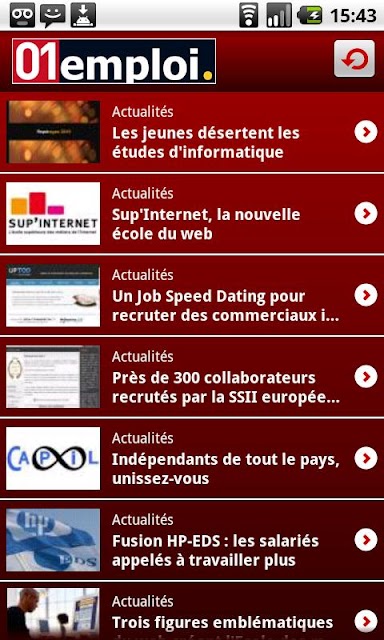Open 'Indépendants de tout le pays, unissez-vous'
Image resolution: width=384 pixels, height=640 pixels.
(x=192, y=458)
